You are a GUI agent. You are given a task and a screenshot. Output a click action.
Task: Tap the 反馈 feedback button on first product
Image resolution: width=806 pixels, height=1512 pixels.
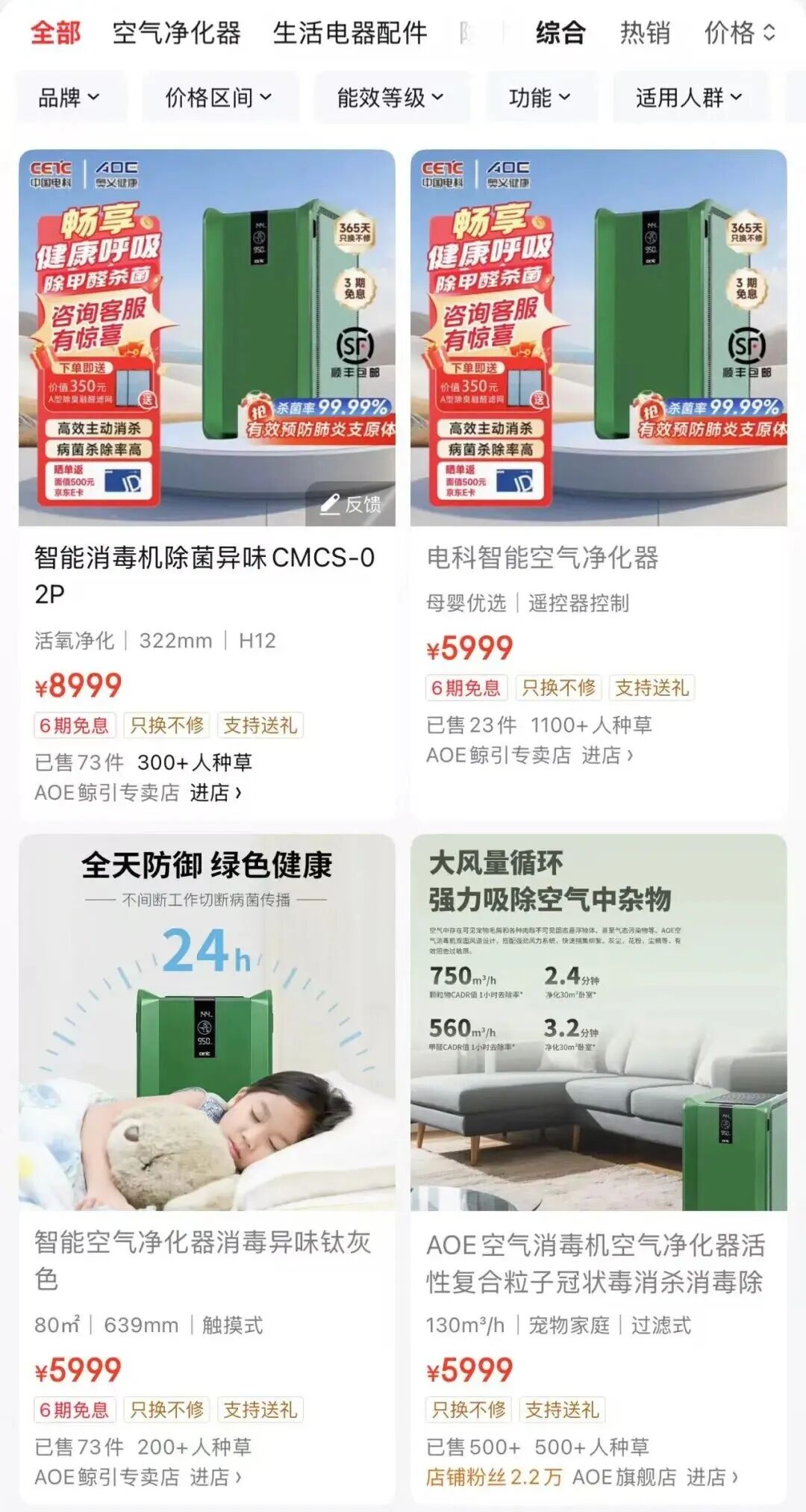pos(352,505)
